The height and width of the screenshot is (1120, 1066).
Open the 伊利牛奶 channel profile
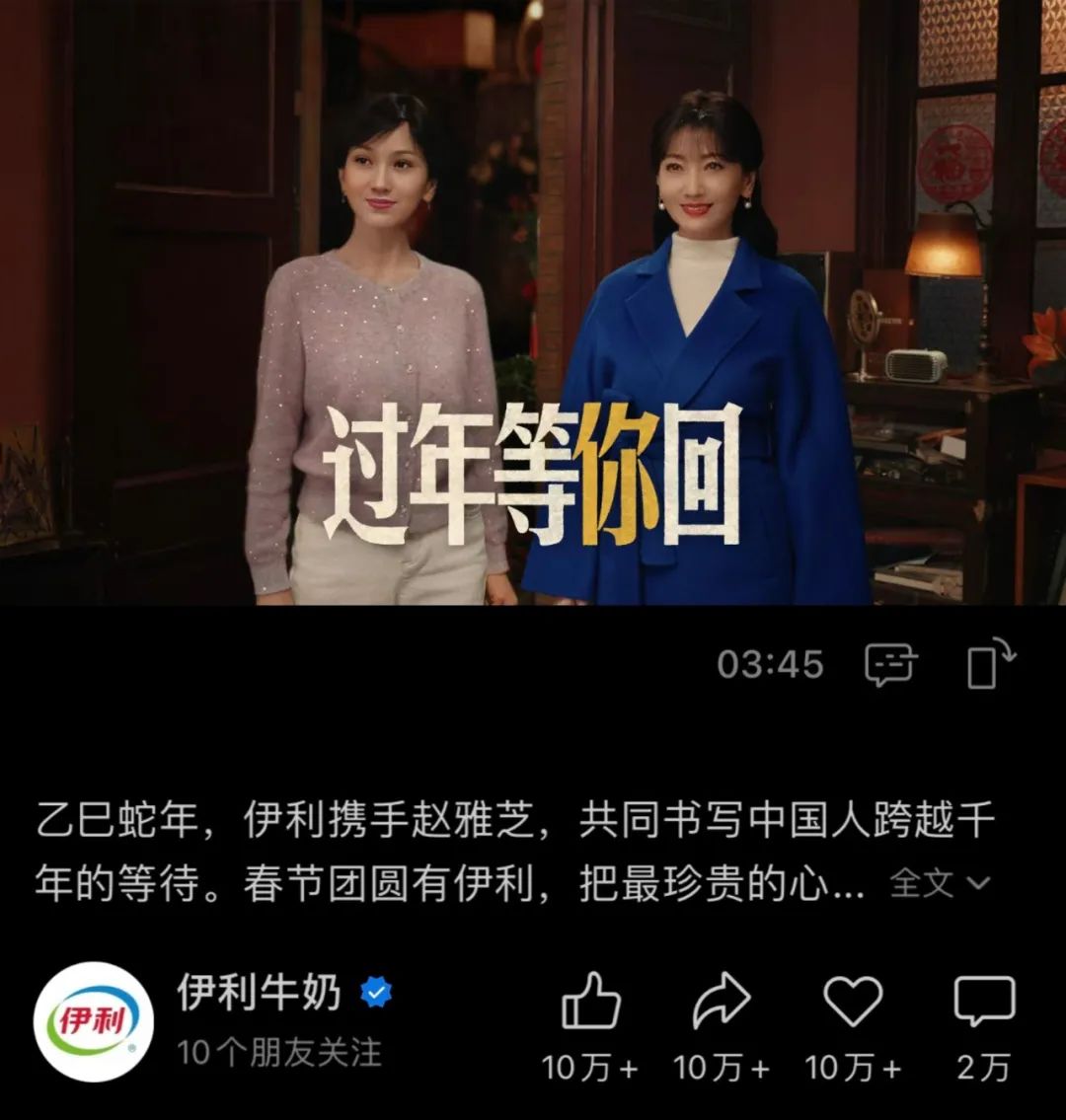pos(260,992)
